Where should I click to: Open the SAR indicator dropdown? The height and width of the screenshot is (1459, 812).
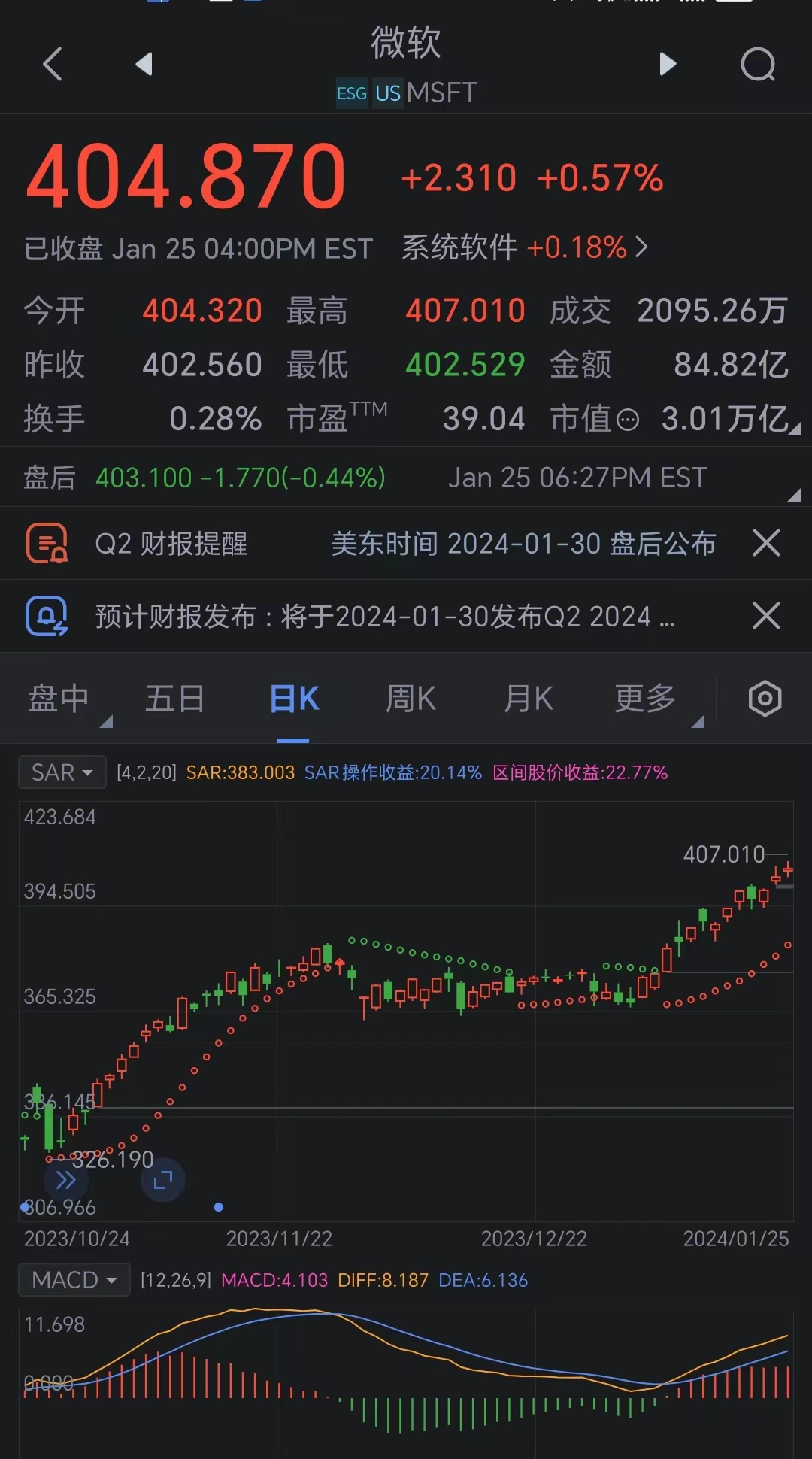coord(62,772)
